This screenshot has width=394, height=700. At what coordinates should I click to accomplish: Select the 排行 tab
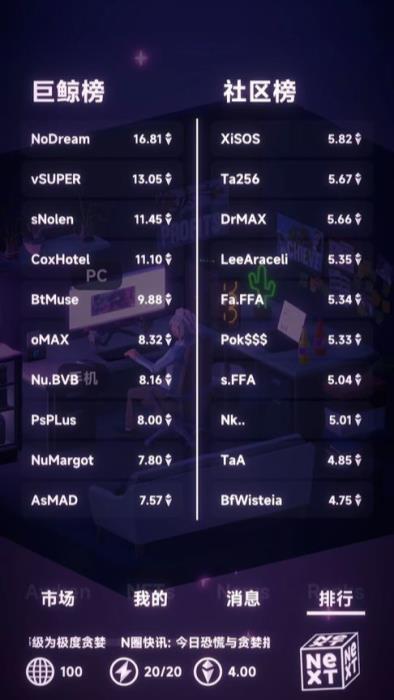(336, 598)
